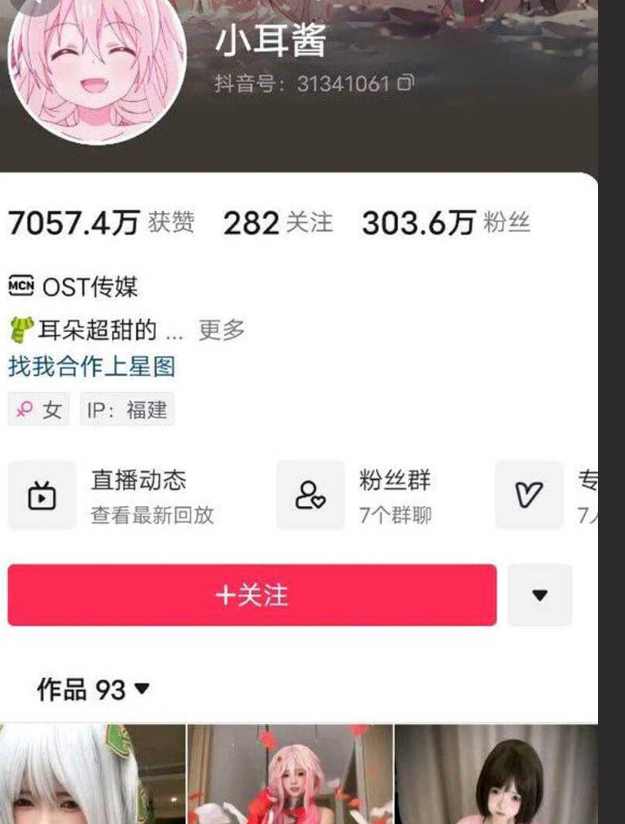Image resolution: width=625 pixels, height=824 pixels.
Task: Copy the Douyin ID 31341061
Action: pos(405,84)
